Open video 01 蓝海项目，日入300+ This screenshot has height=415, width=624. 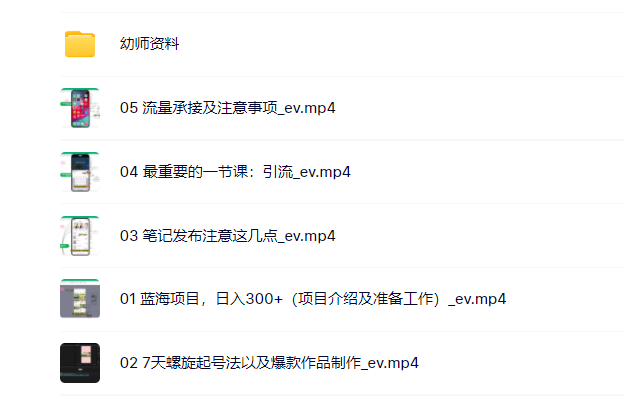pyautogui.click(x=312, y=299)
